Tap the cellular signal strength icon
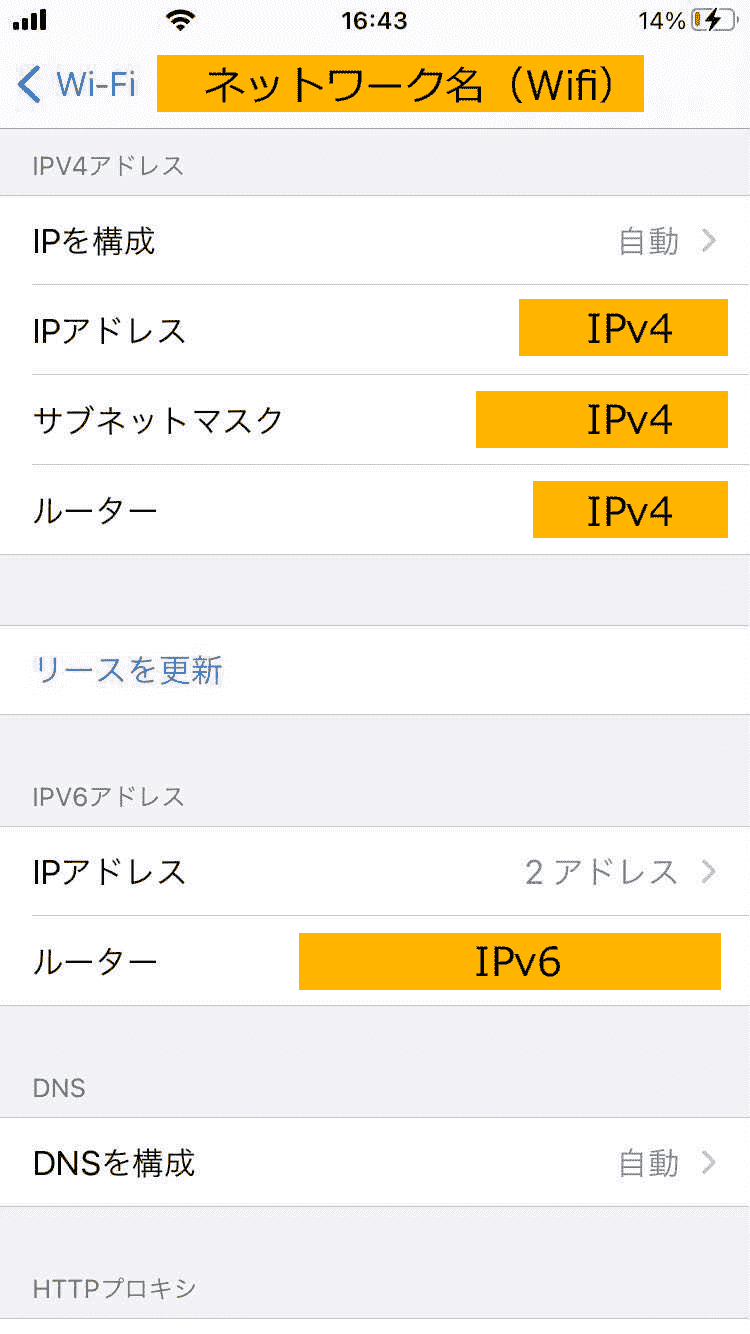The height and width of the screenshot is (1334, 750). (30, 20)
